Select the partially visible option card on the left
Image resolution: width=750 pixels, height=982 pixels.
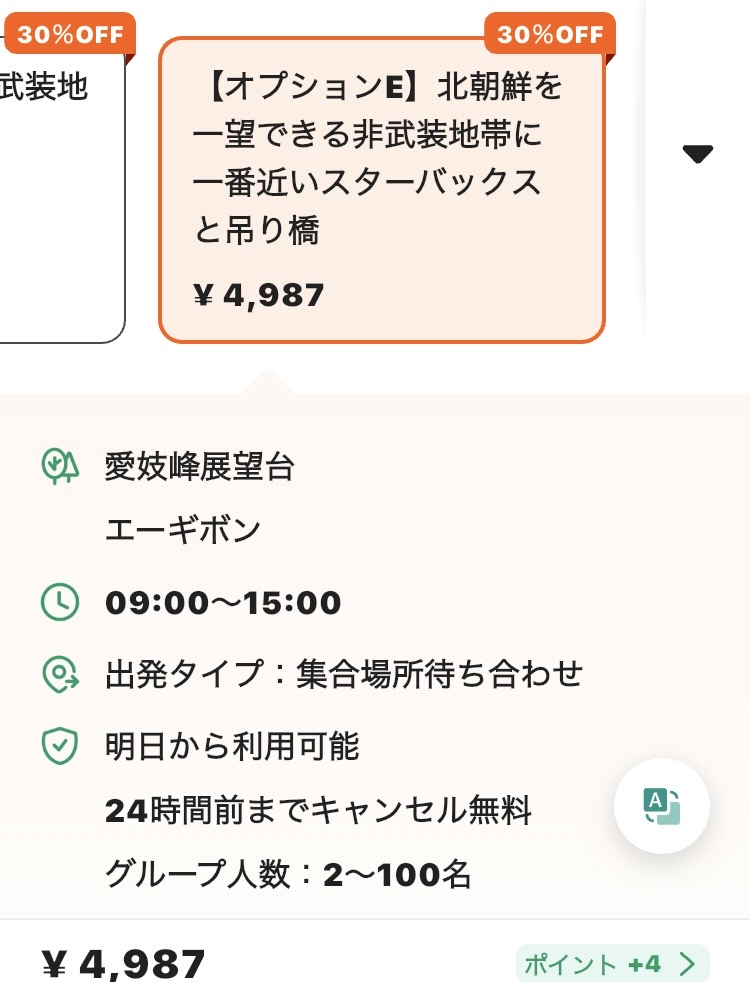tap(60, 190)
